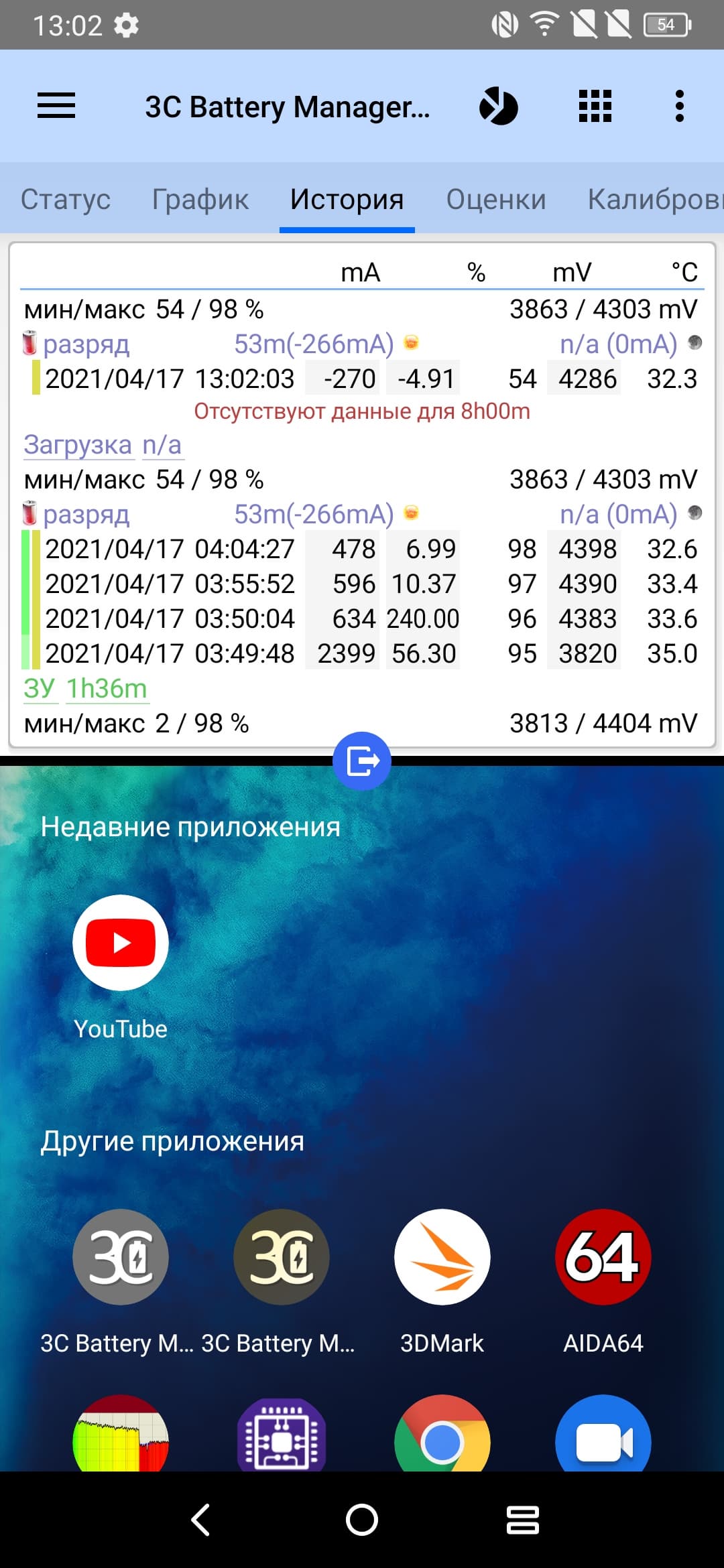Screen dimensions: 724x1568
Task: Open 3C Battery Manager with gray icon
Action: tap(121, 1257)
